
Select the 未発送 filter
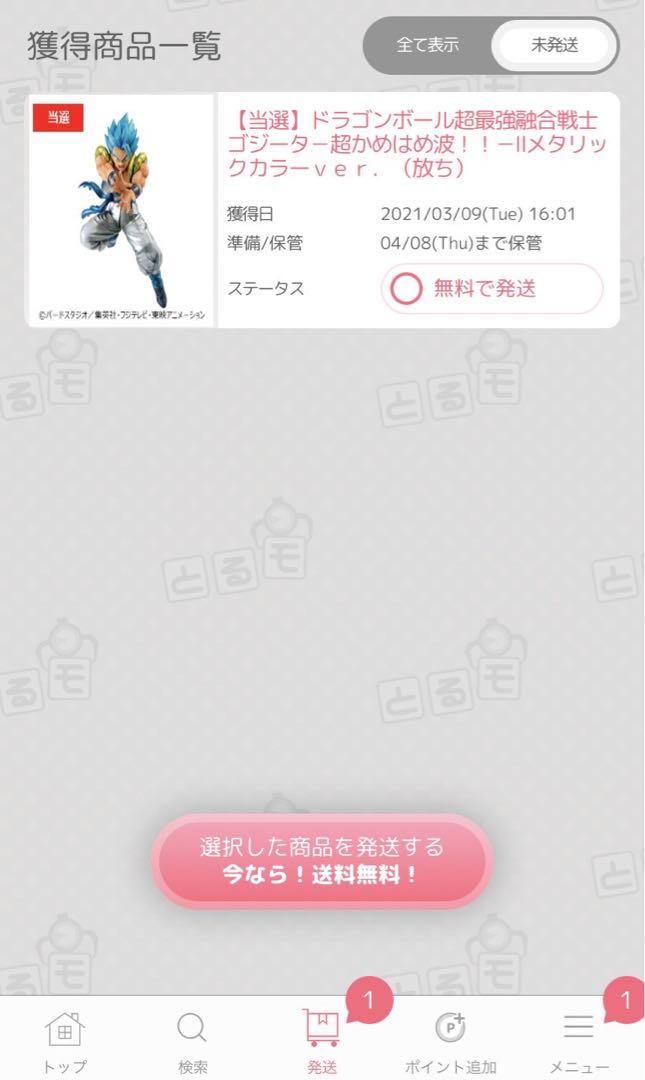point(554,45)
